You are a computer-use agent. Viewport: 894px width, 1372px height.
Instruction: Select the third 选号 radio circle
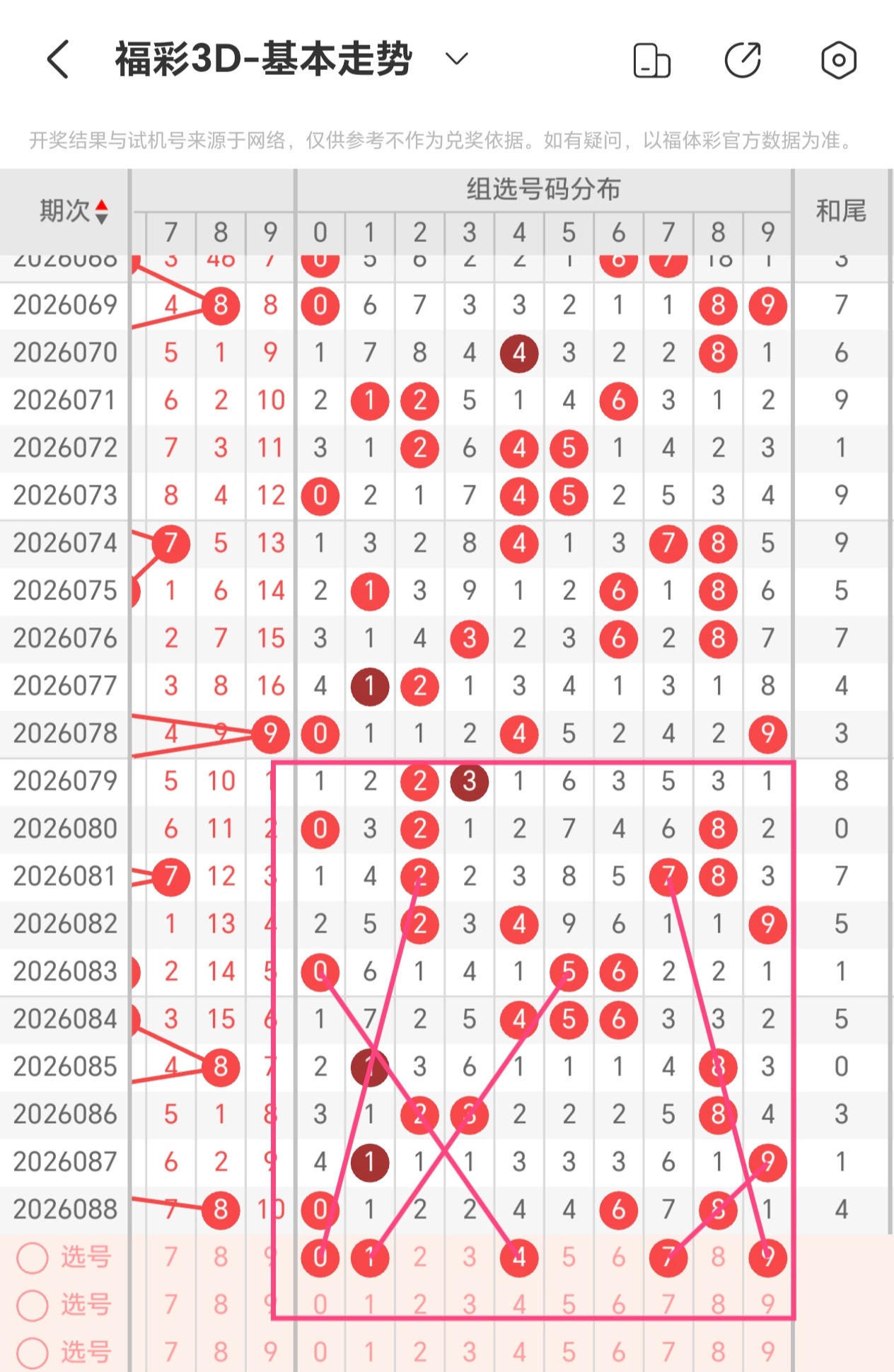(x=31, y=1352)
